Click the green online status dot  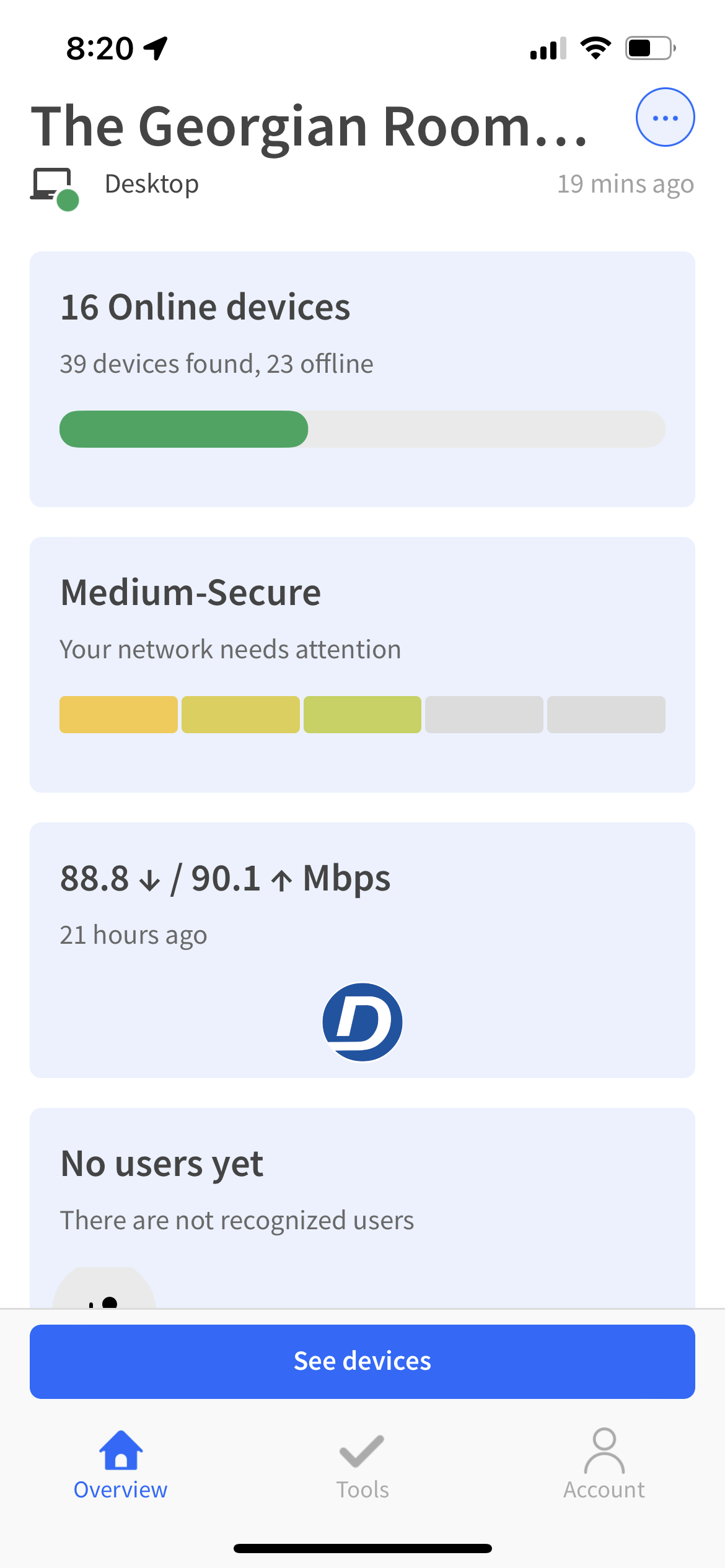tap(67, 200)
